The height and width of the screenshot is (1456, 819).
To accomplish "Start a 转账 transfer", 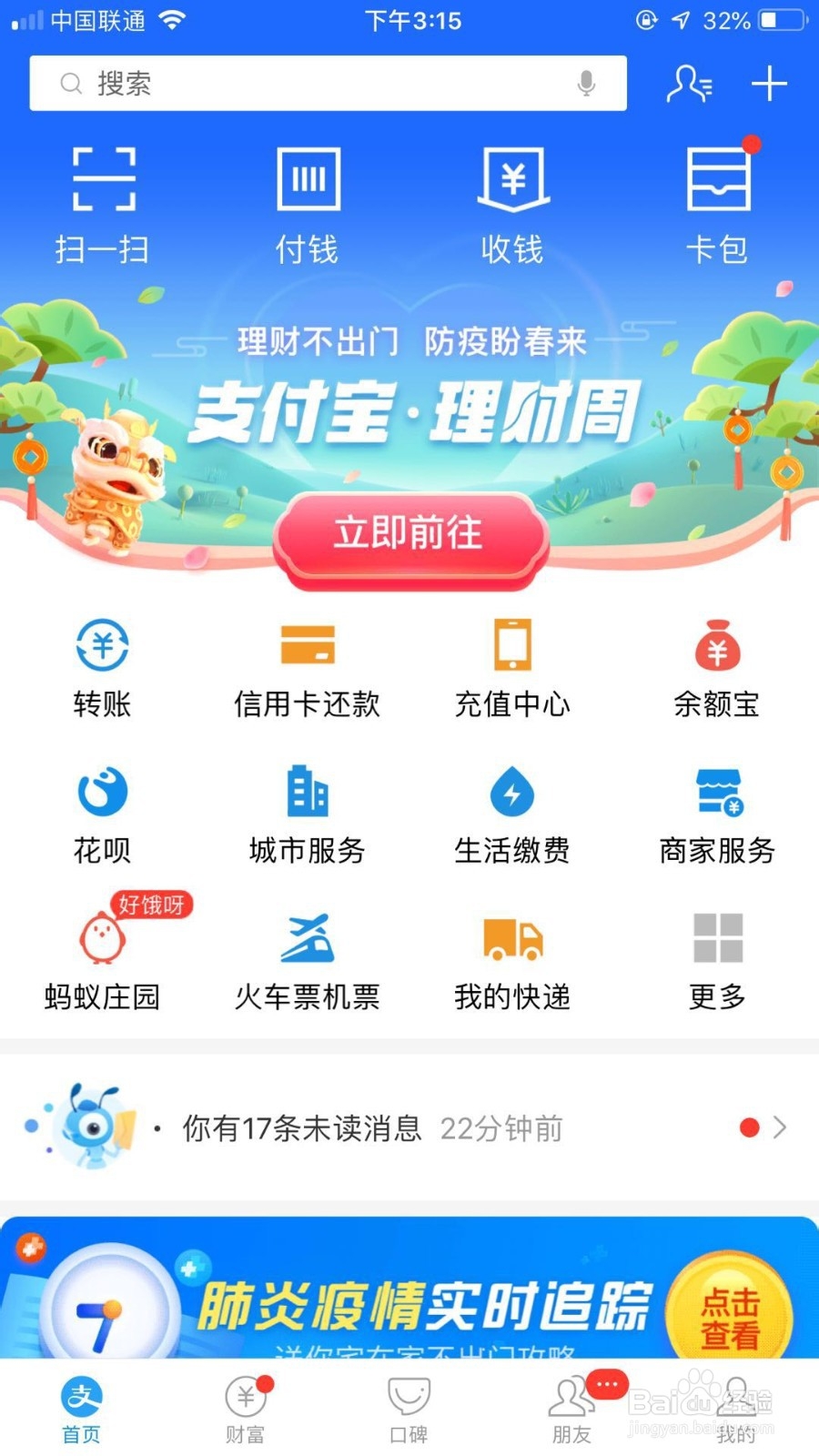I will (101, 664).
